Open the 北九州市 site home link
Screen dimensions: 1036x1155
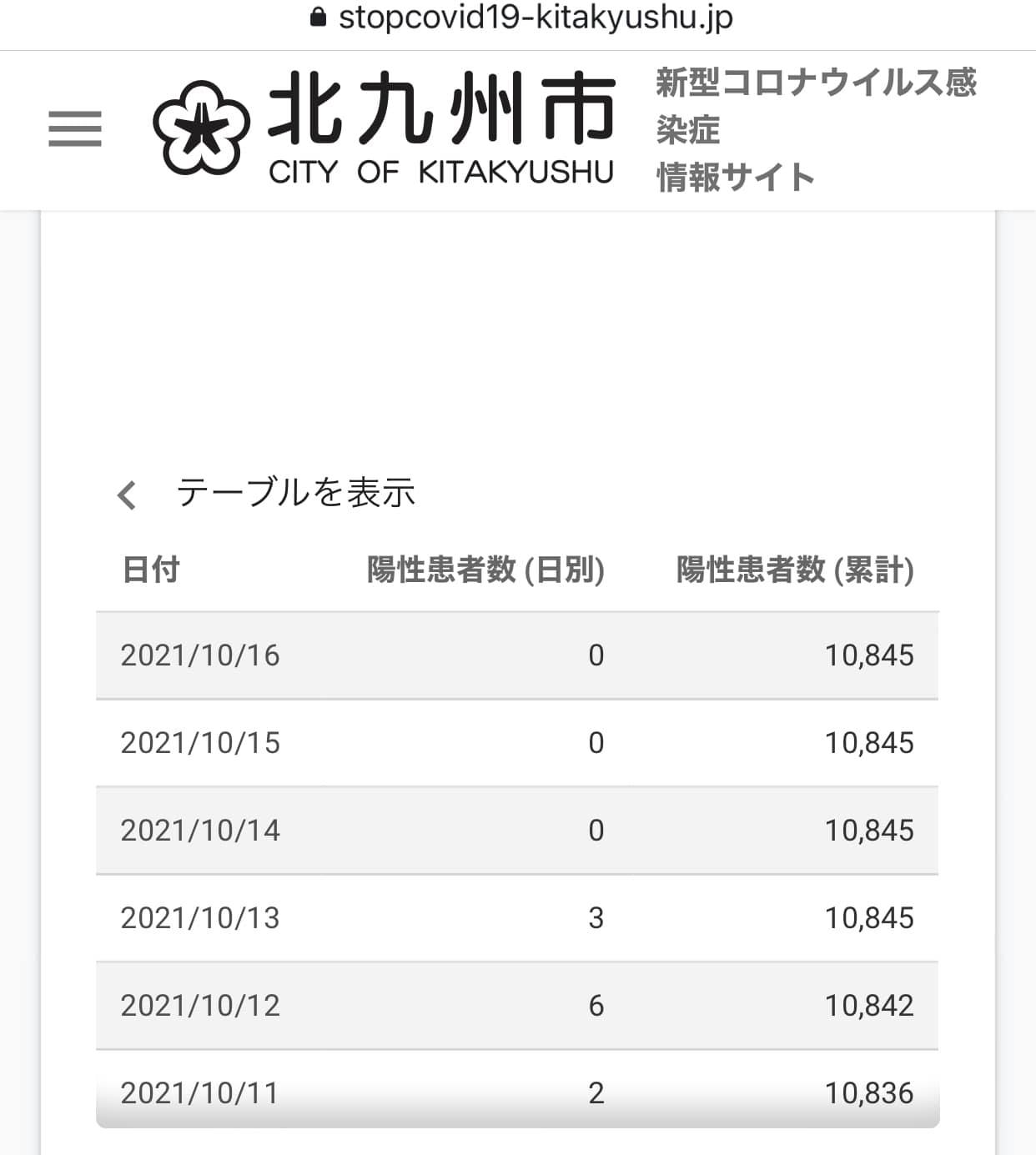[x=385, y=128]
